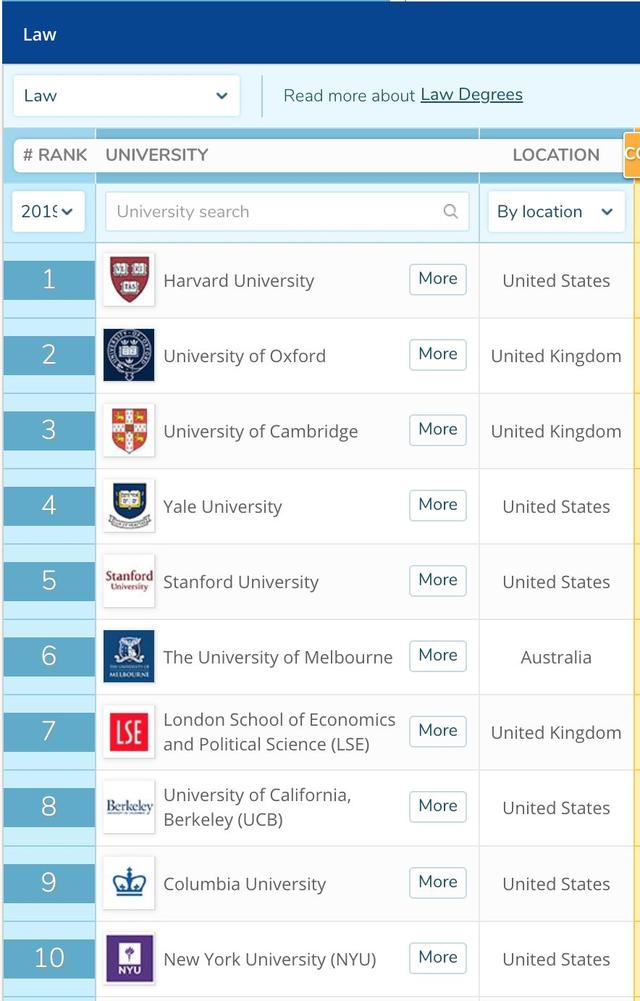Open More for Stanford University
Viewport: 640px width, 1001px height.
click(437, 581)
